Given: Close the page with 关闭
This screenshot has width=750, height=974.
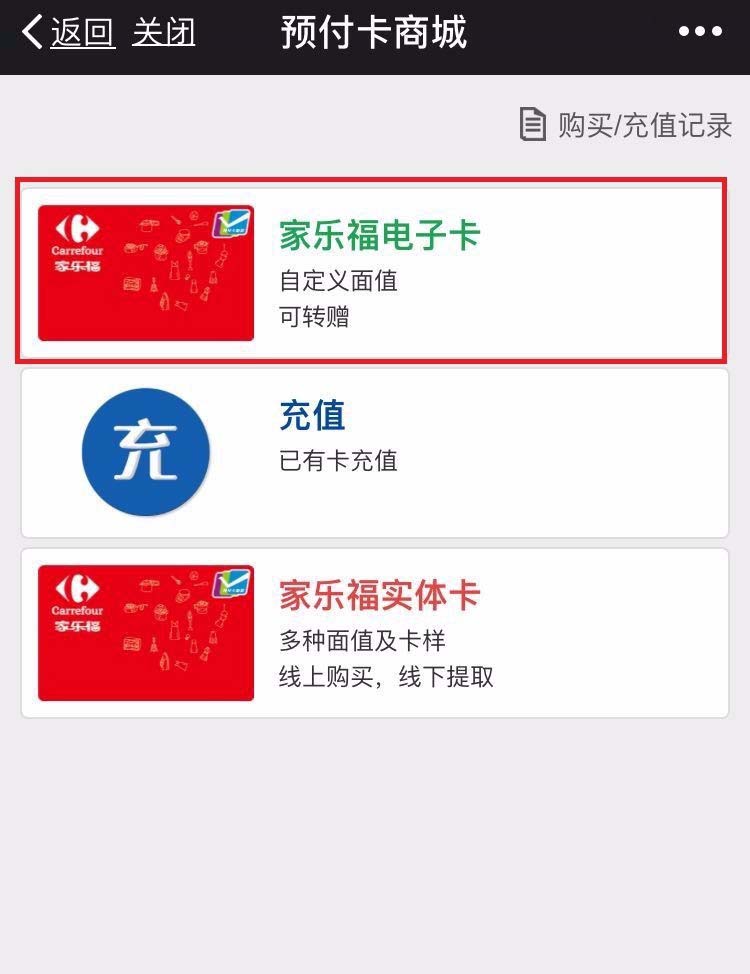Looking at the screenshot, I should pos(163,33).
